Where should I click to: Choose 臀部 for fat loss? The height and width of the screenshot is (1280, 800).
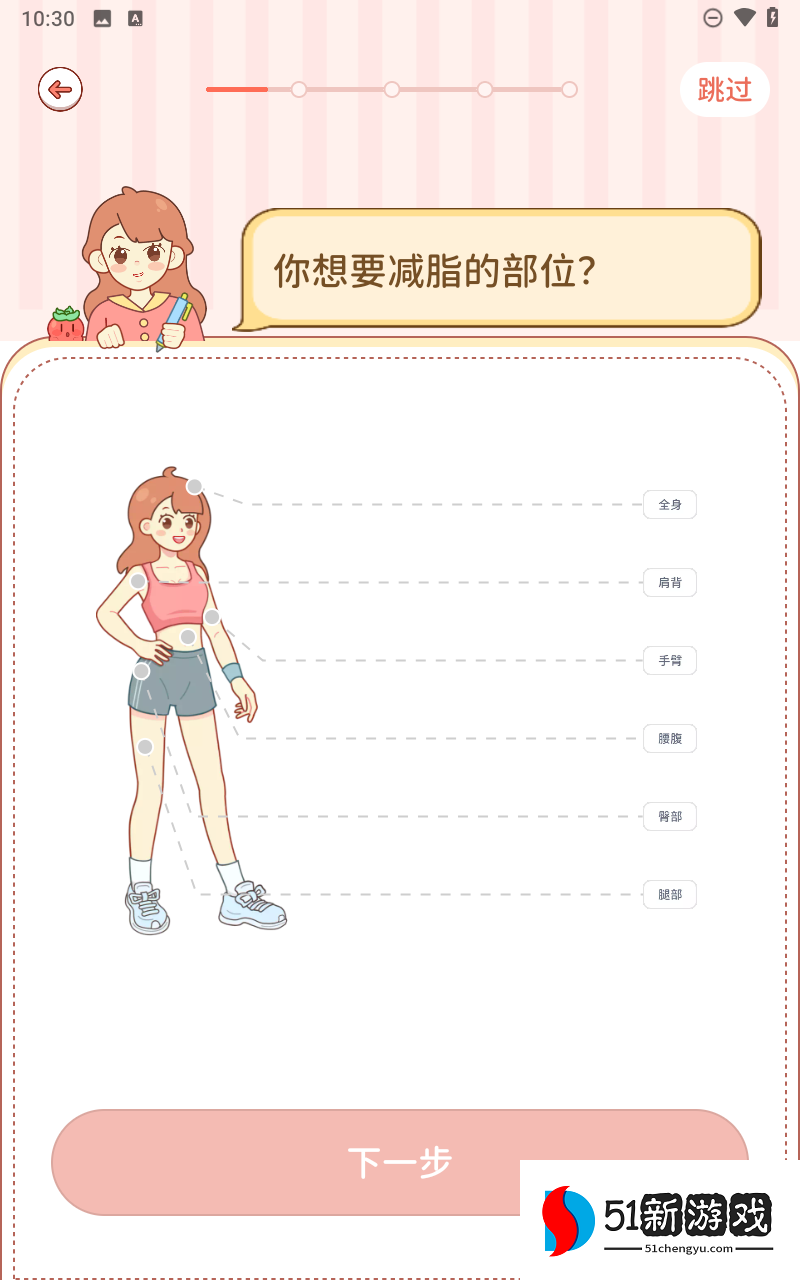click(670, 817)
